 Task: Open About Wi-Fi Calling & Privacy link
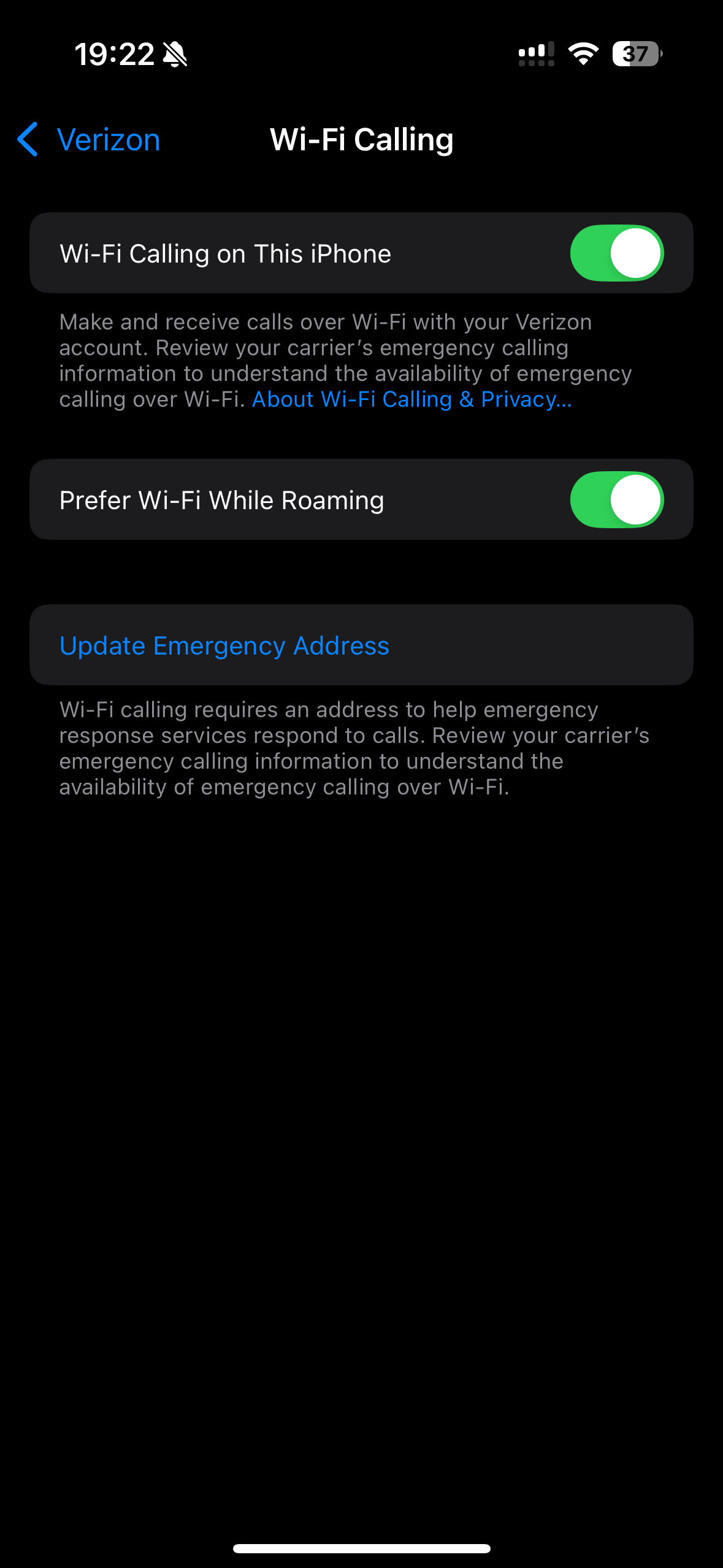point(411,399)
